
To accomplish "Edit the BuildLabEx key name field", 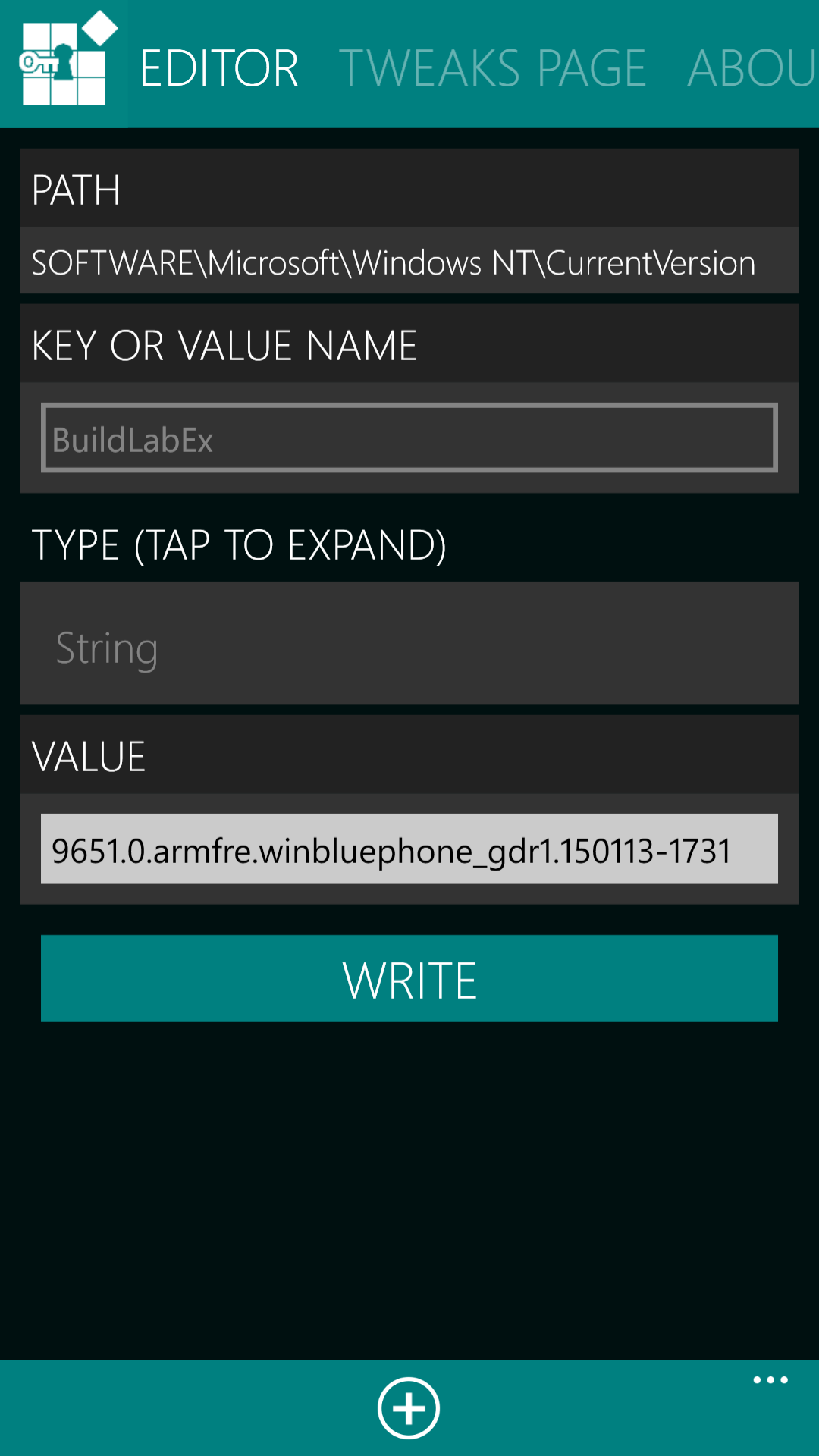I will (409, 438).
